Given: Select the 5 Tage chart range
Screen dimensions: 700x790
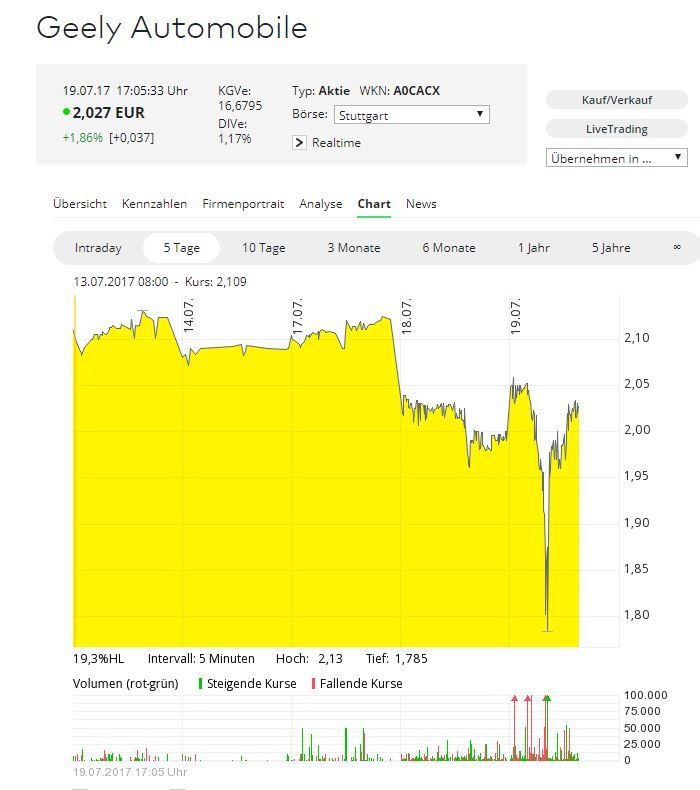Looking at the screenshot, I should [x=182, y=248].
